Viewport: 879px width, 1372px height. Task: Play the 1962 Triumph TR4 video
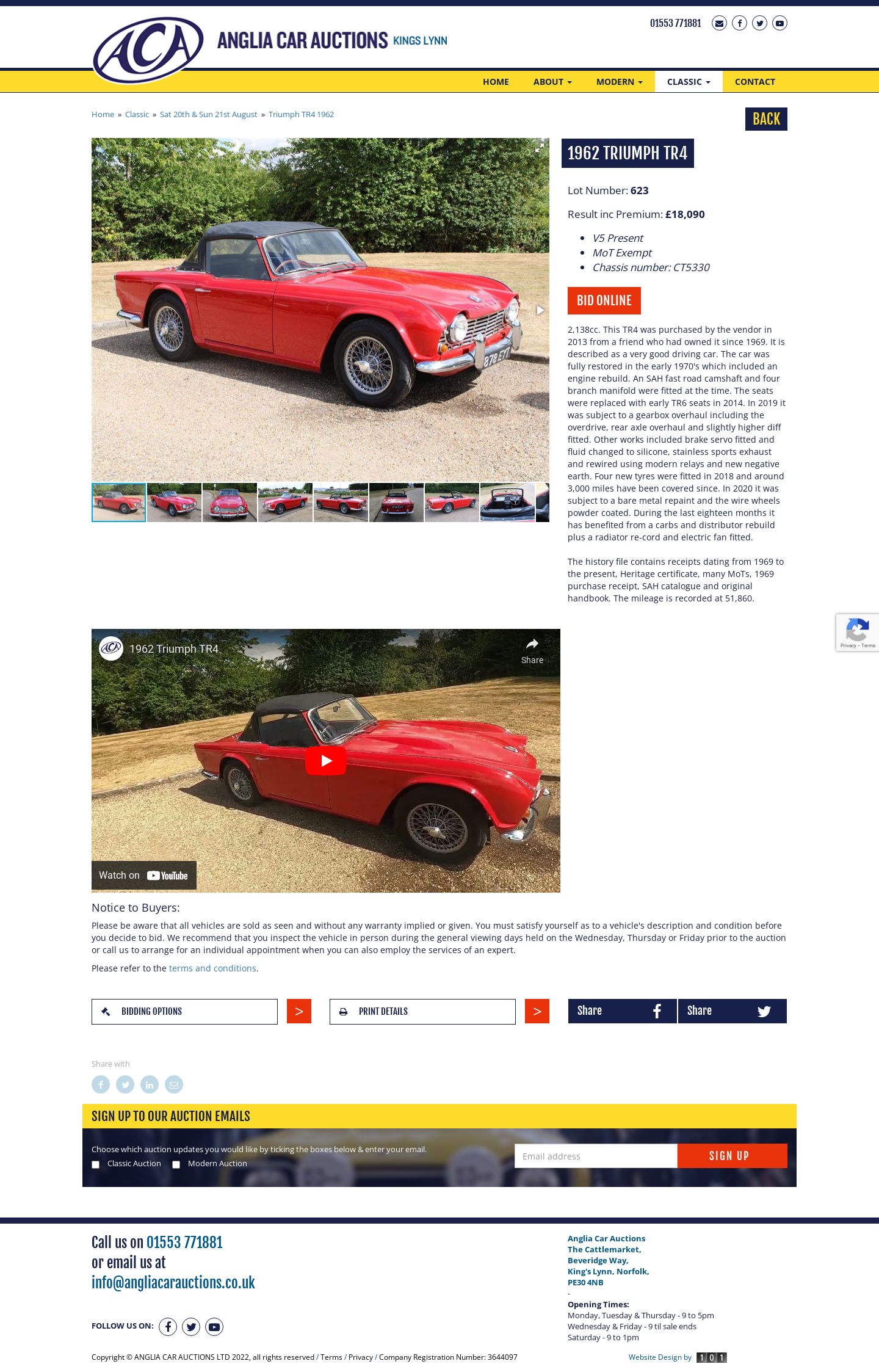(x=325, y=761)
